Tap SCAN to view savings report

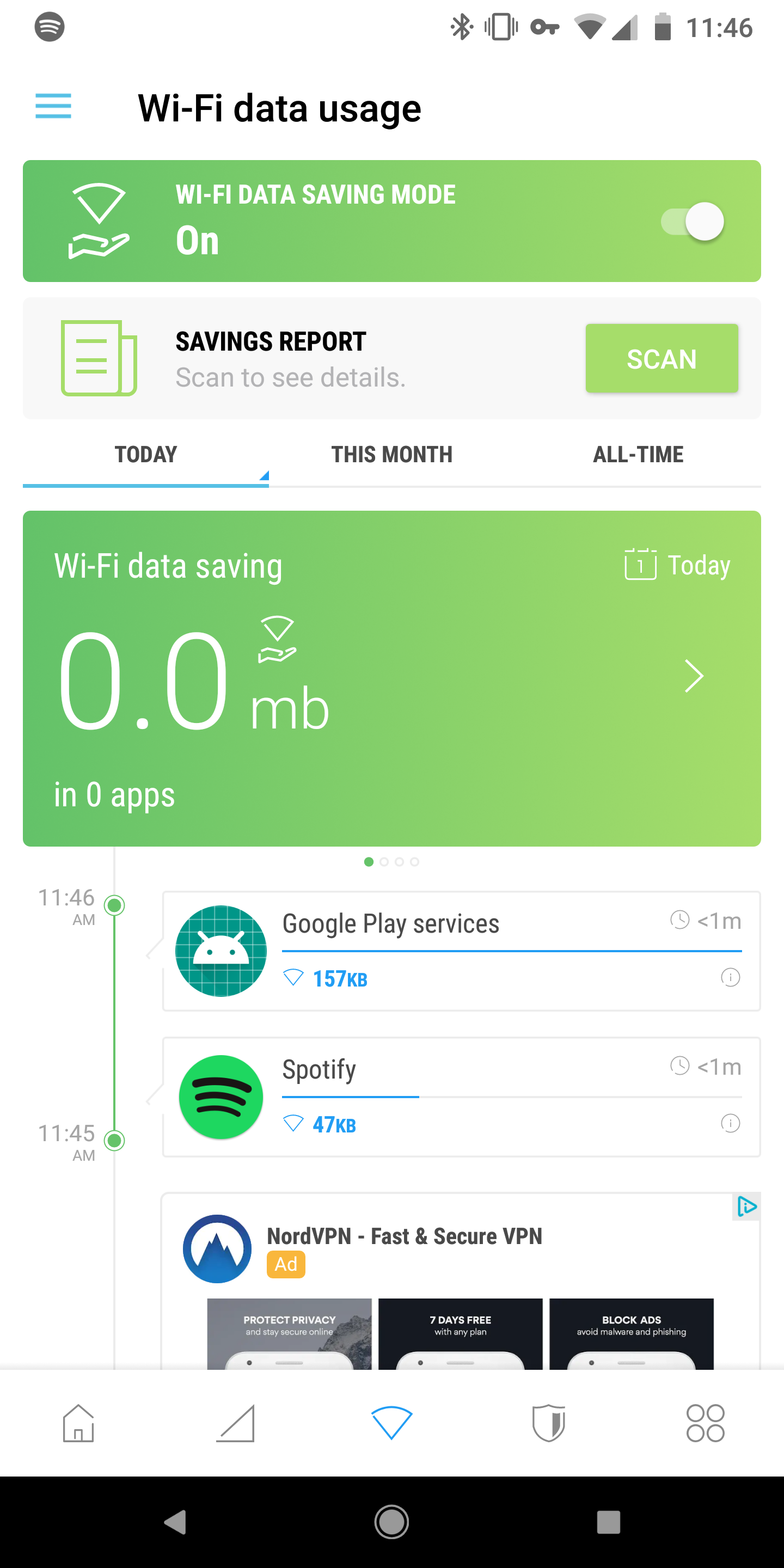coord(661,359)
